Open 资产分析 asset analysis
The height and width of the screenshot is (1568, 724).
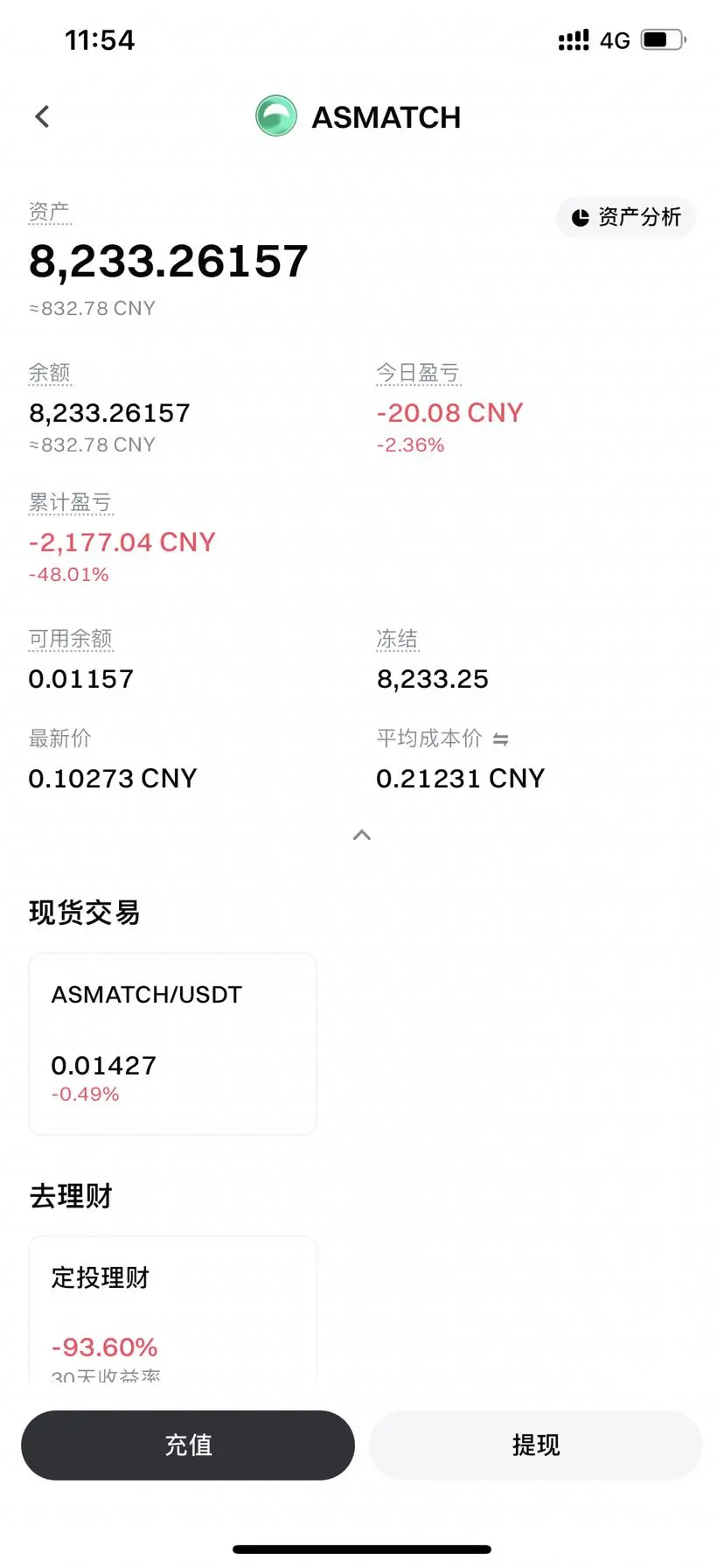[626, 217]
